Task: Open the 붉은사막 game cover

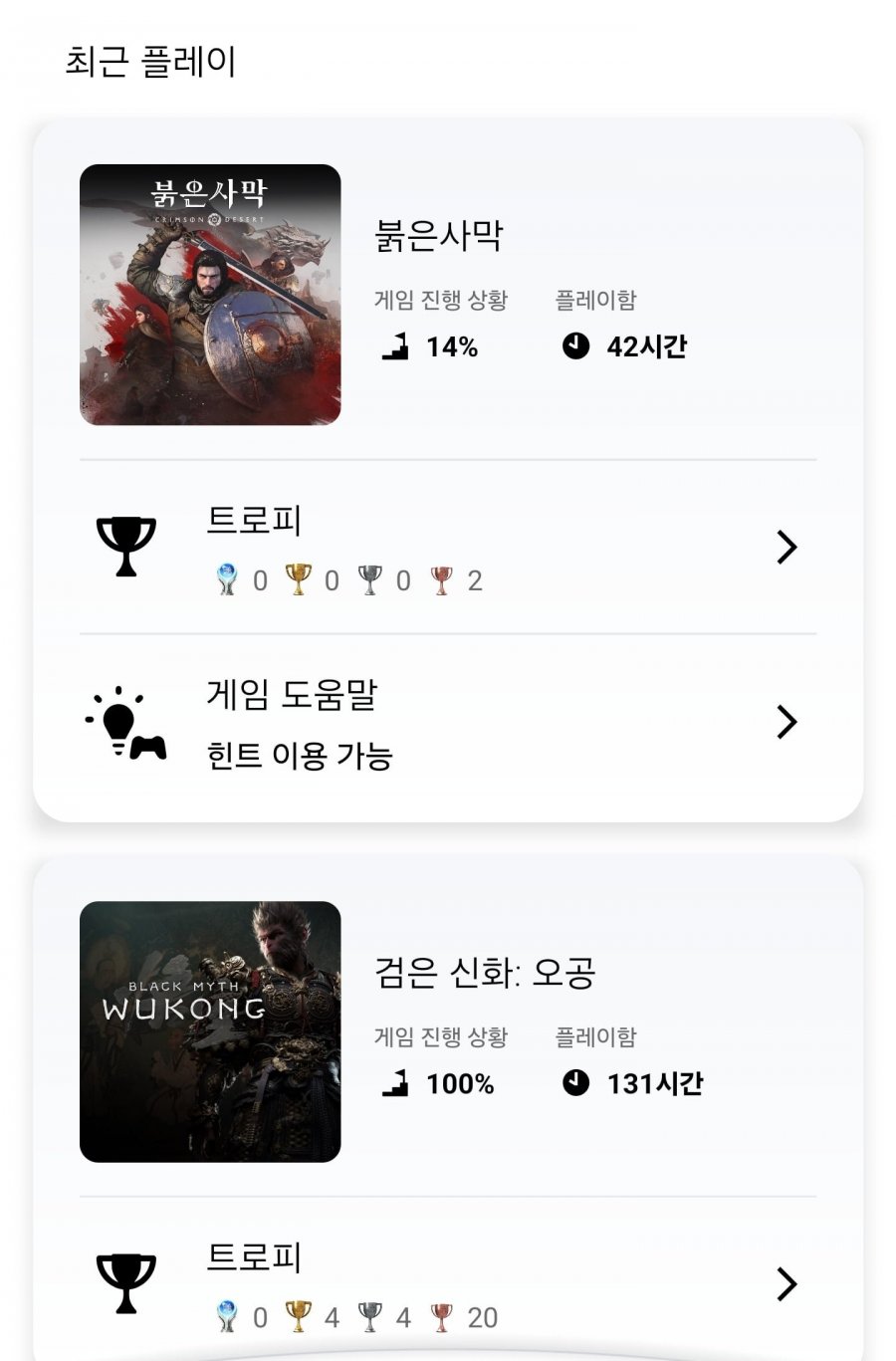Action: 210,295
